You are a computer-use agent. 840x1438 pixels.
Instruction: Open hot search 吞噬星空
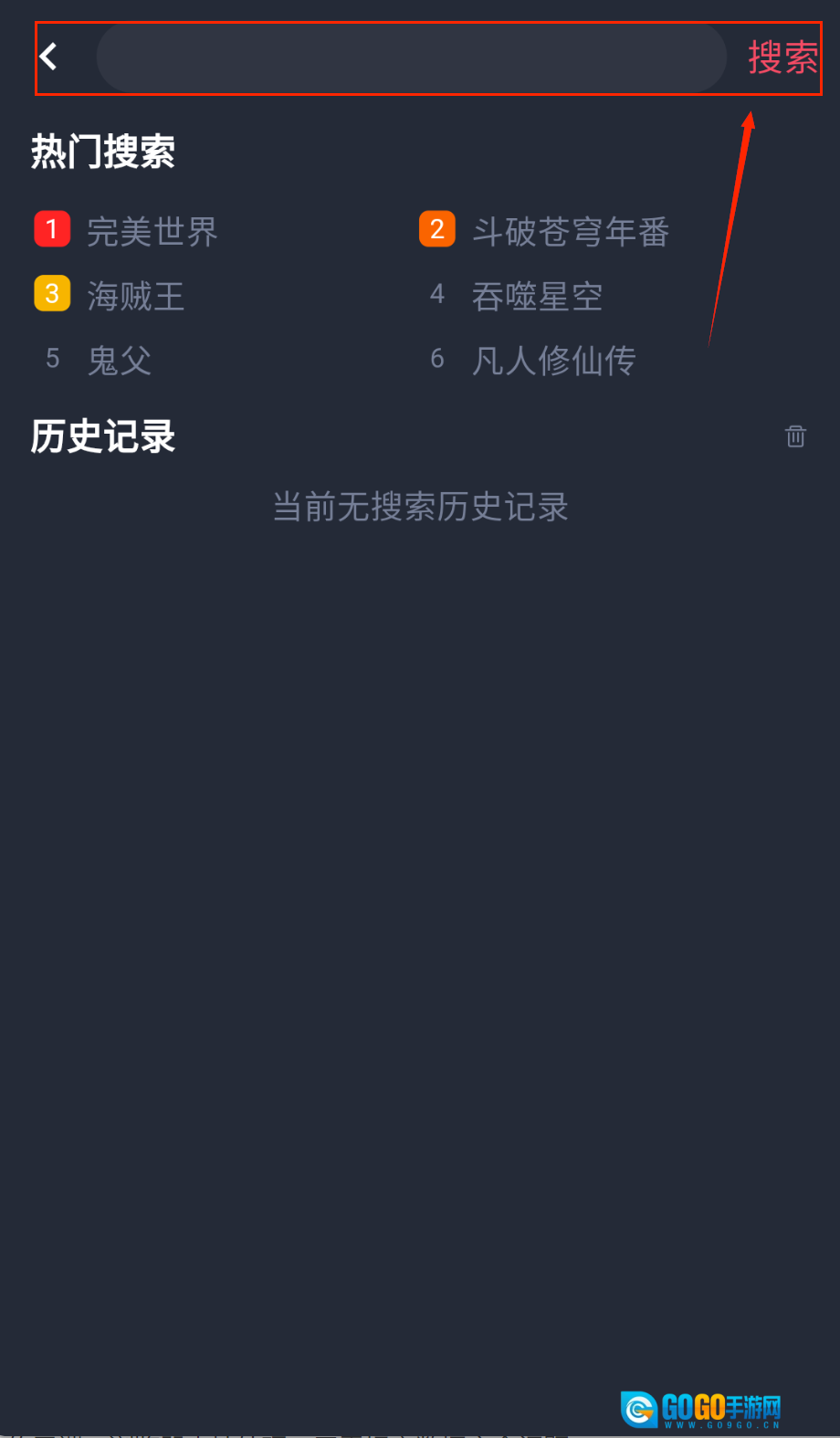coord(537,296)
